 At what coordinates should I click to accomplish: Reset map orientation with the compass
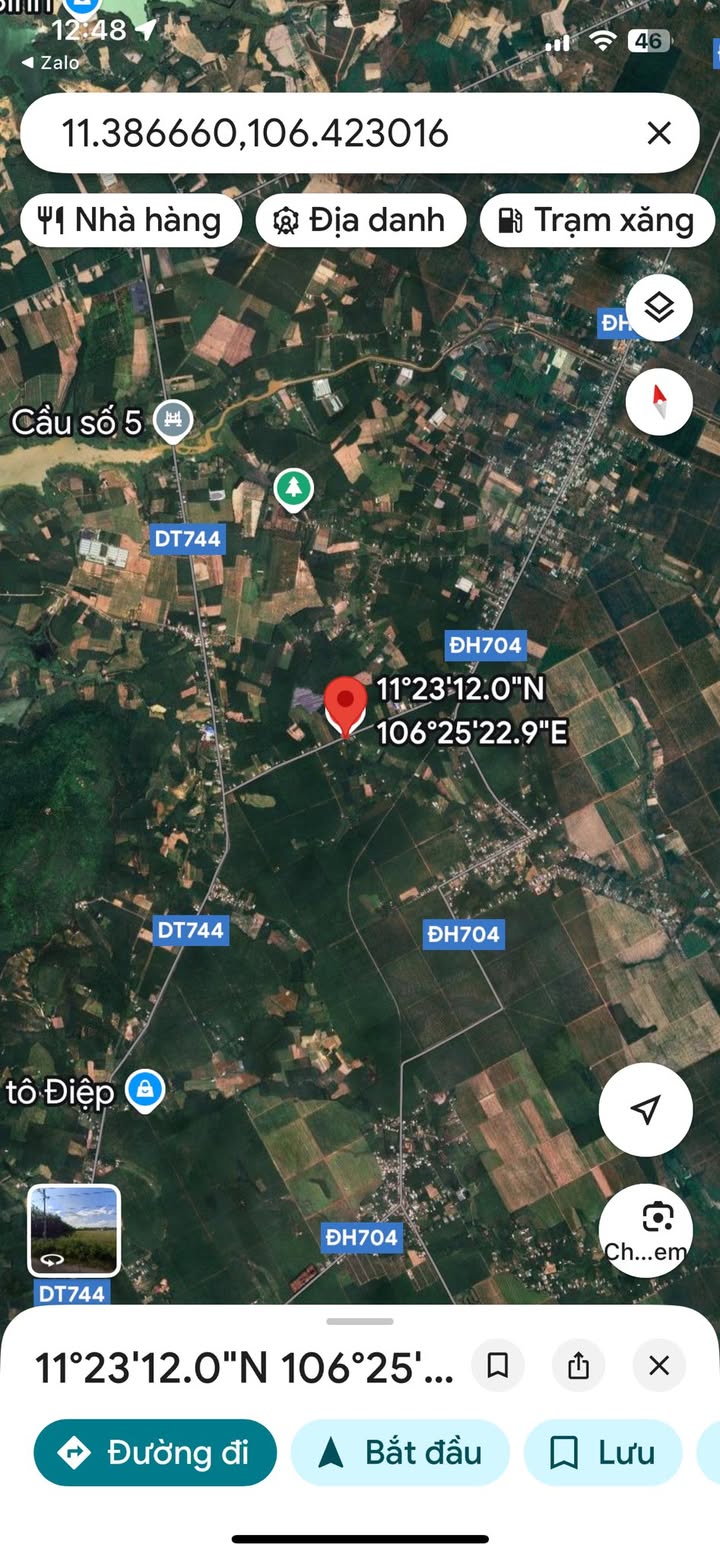[659, 402]
